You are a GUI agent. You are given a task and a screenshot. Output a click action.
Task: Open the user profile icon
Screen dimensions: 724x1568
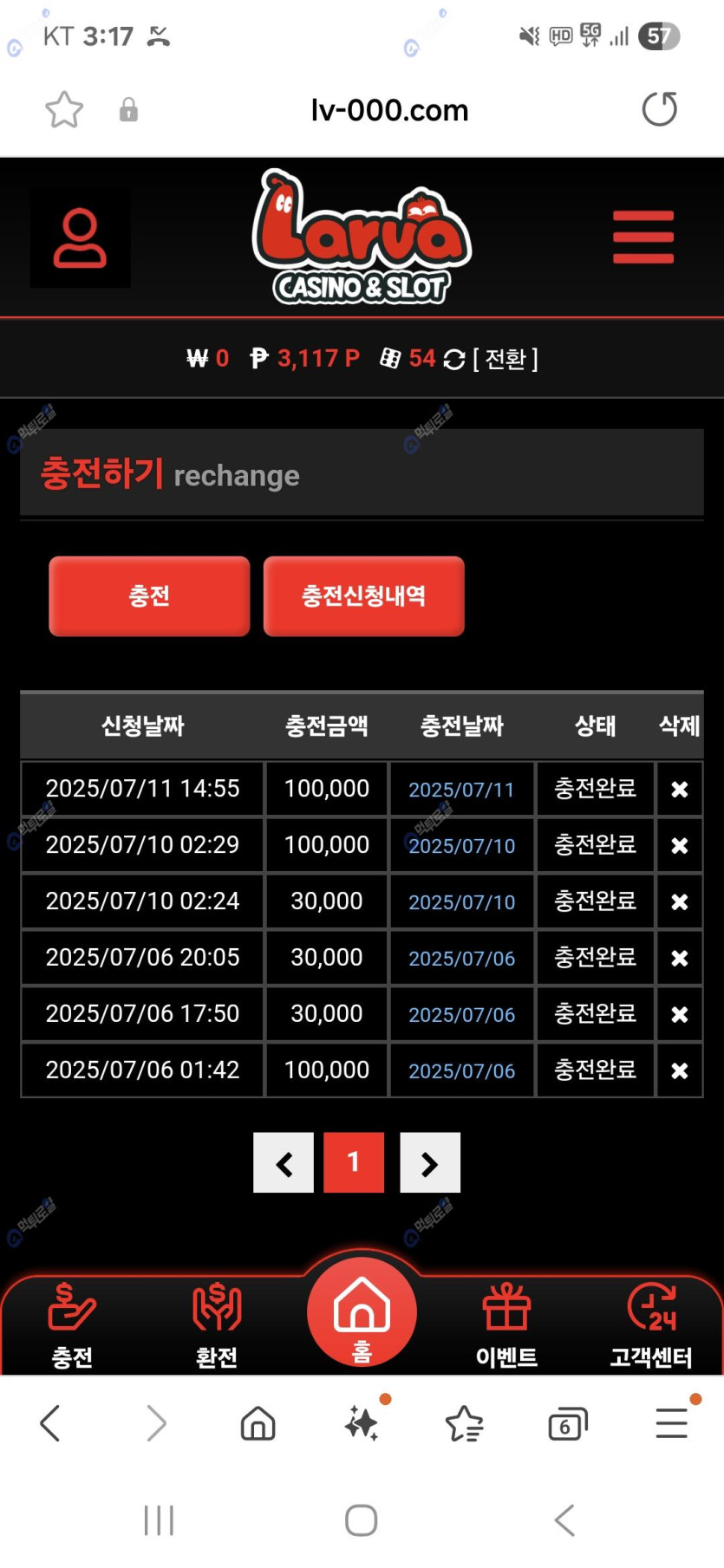[80, 237]
